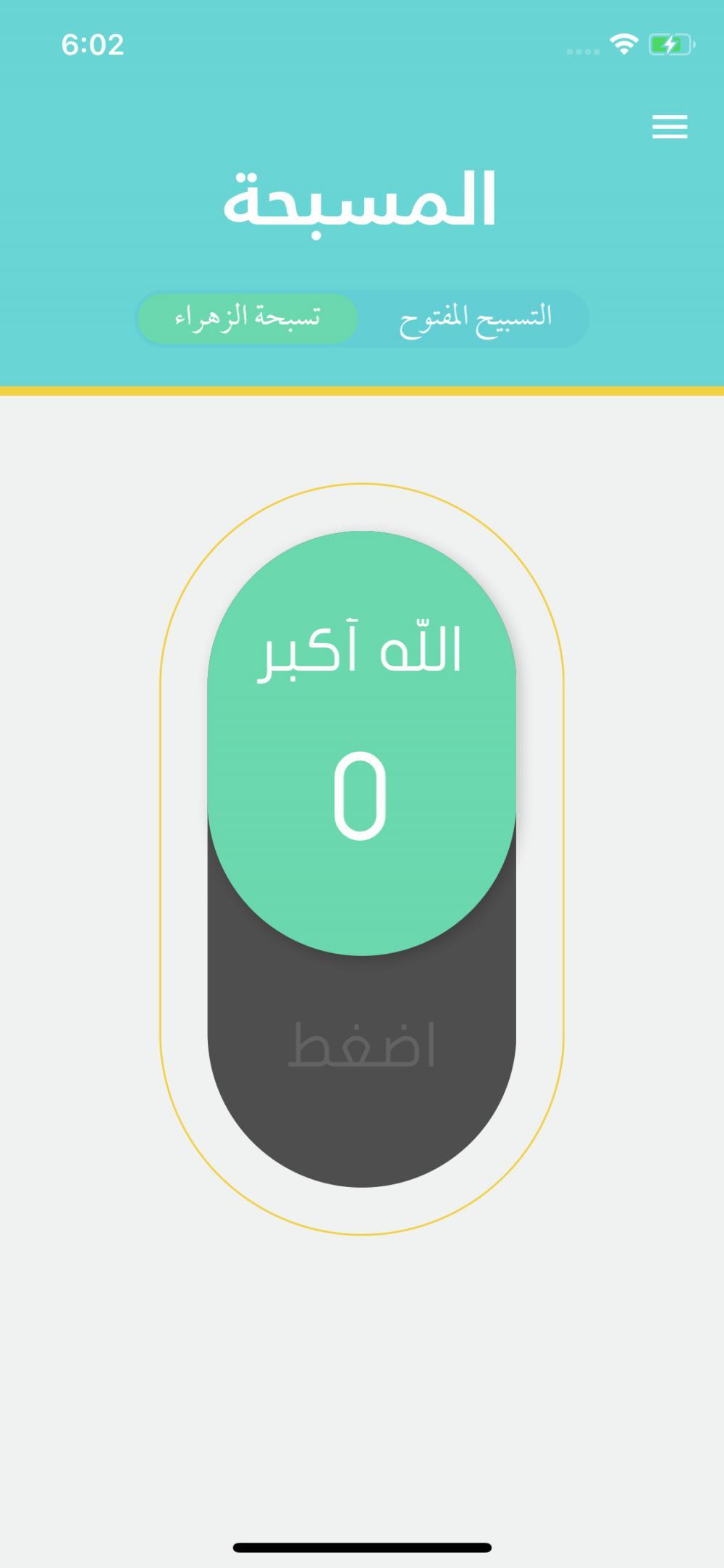Select the التسبيح المفتوح tab
Screen dimensions: 724x1568
(x=475, y=317)
